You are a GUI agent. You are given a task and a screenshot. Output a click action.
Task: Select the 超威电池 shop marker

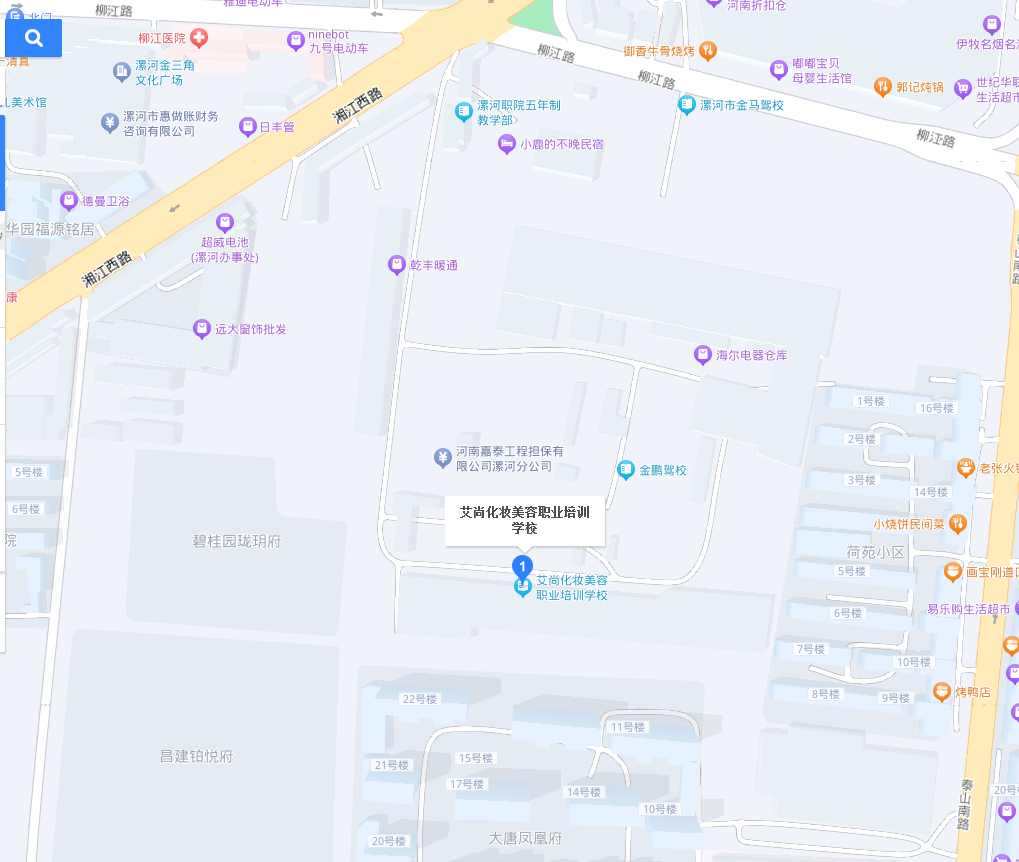(224, 223)
